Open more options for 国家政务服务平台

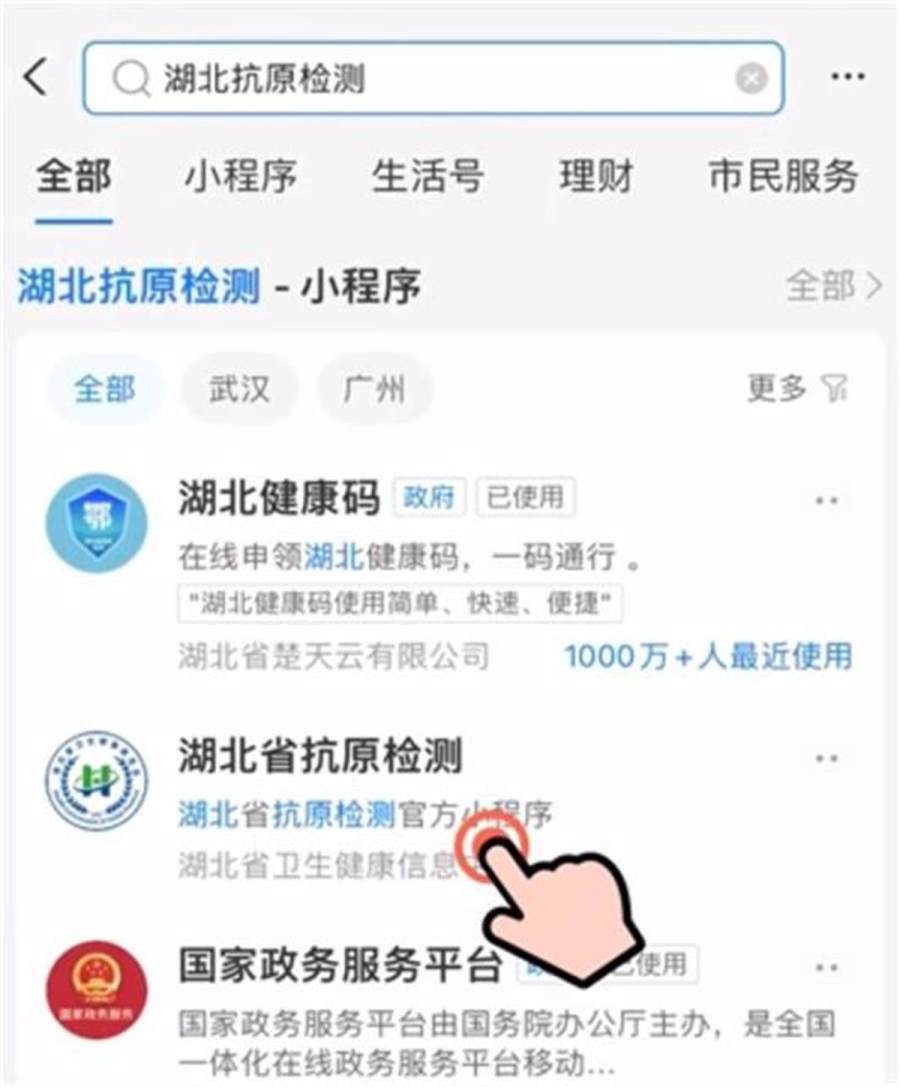pos(826,968)
